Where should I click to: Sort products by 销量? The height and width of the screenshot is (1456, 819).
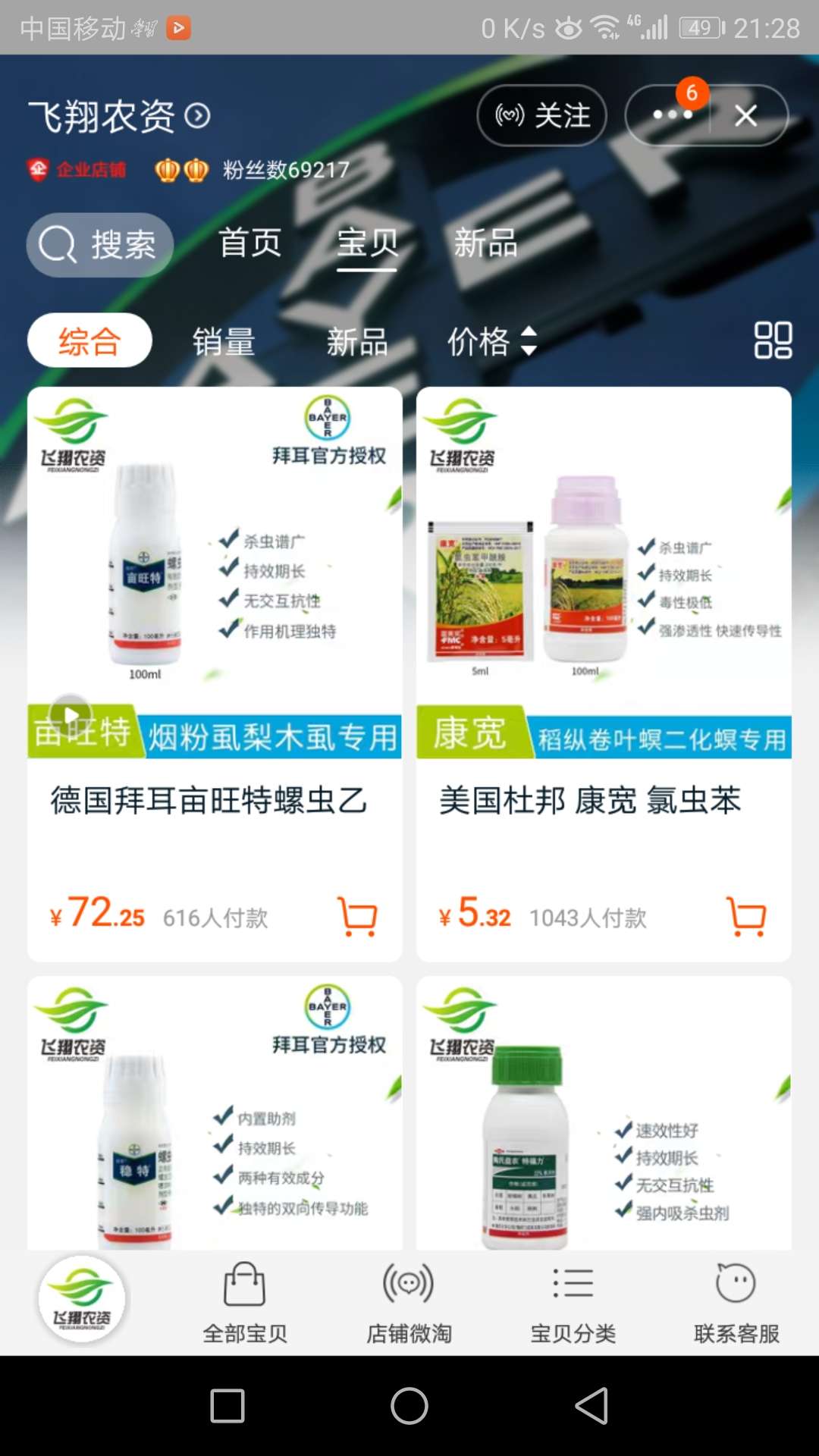pyautogui.click(x=224, y=341)
